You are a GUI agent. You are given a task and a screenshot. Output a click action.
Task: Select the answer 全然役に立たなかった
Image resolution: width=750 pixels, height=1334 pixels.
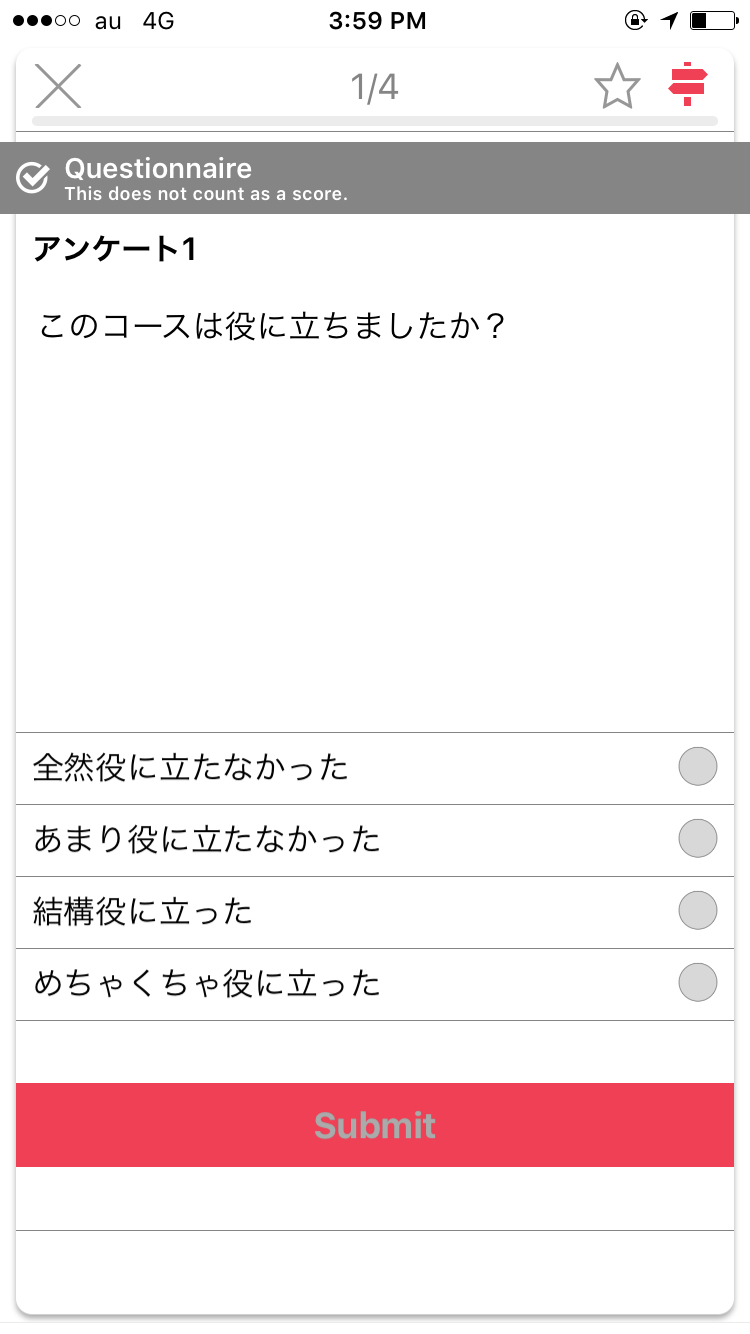coord(375,768)
